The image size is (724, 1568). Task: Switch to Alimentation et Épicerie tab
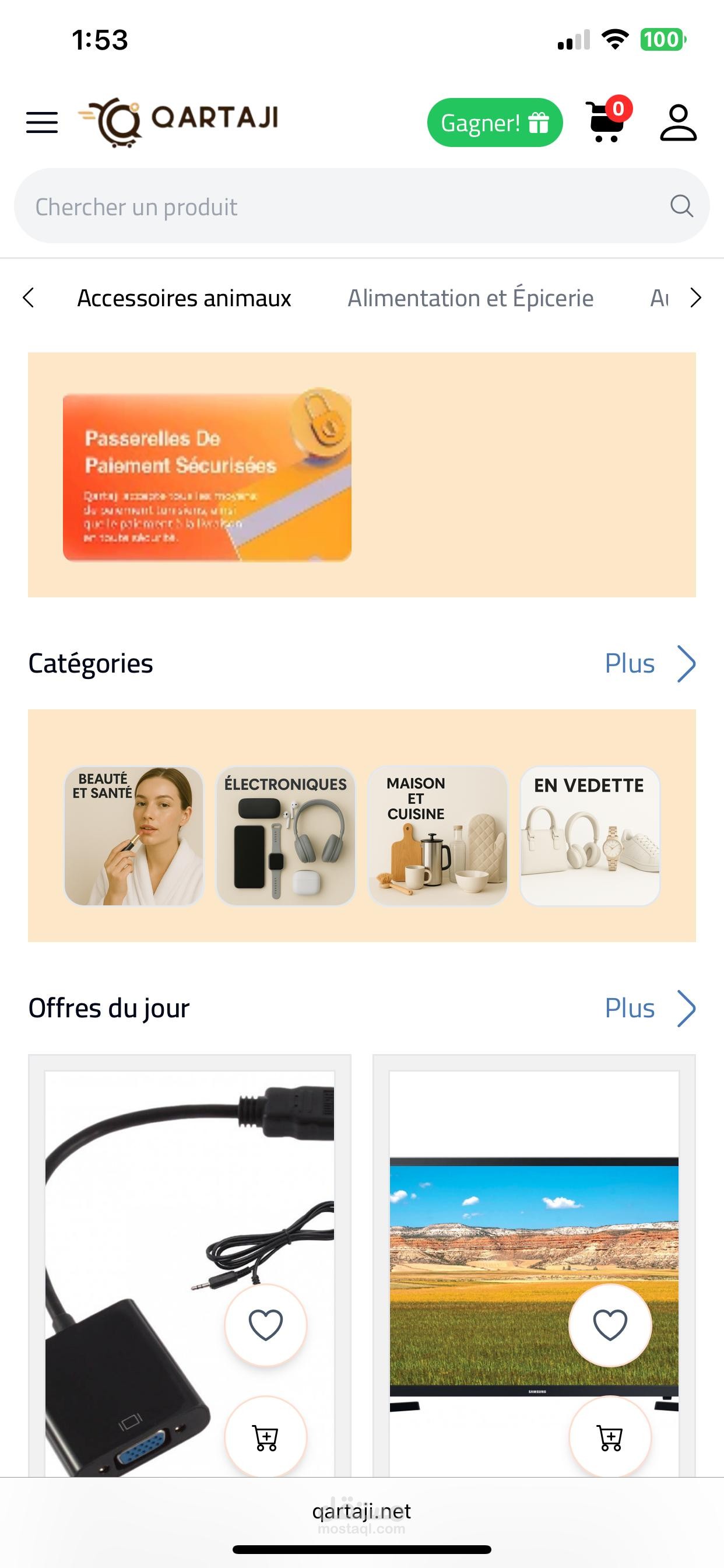[x=470, y=298]
